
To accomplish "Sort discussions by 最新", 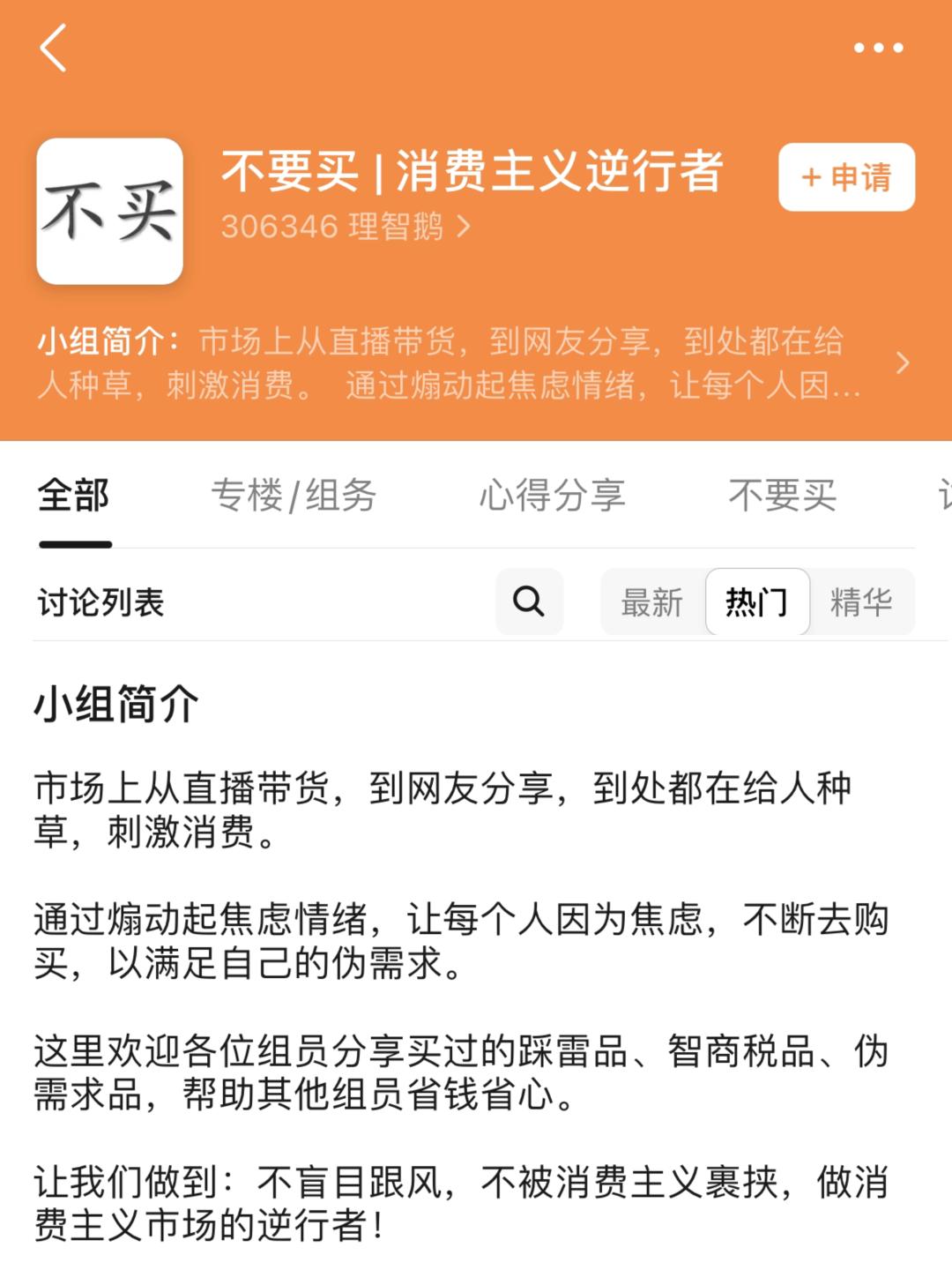I will (652, 602).
